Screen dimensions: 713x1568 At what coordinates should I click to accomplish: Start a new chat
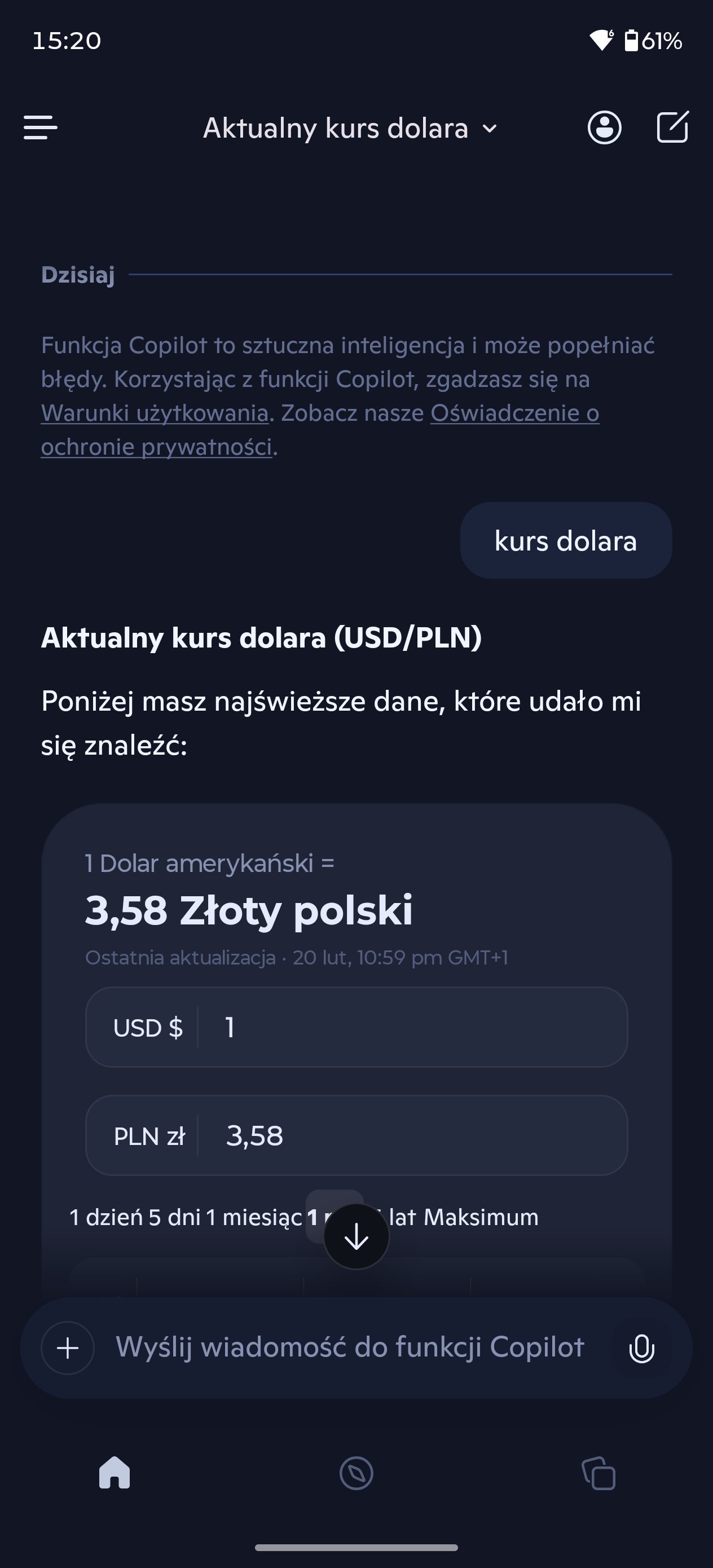pyautogui.click(x=672, y=127)
